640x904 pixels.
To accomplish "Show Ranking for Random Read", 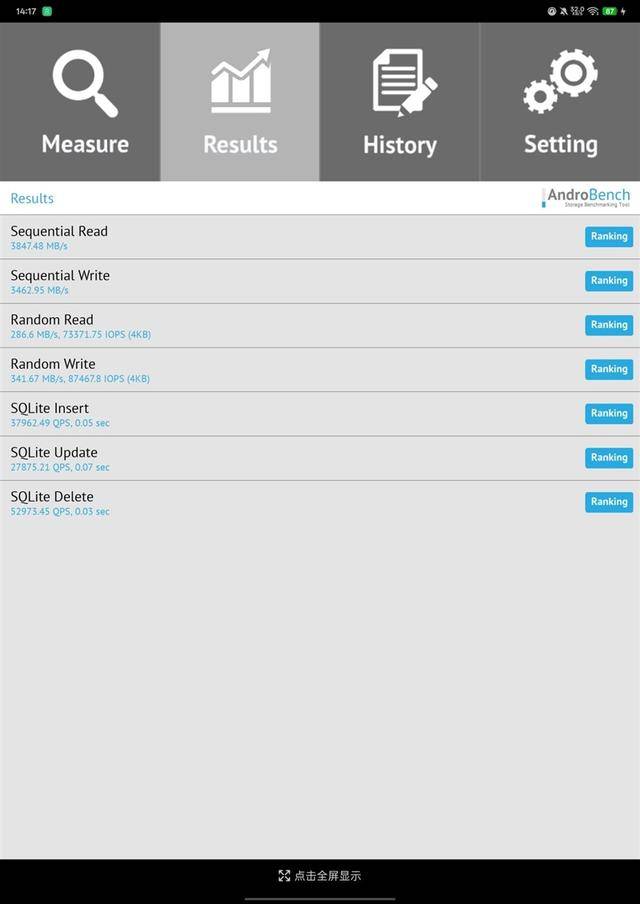I will (x=608, y=325).
